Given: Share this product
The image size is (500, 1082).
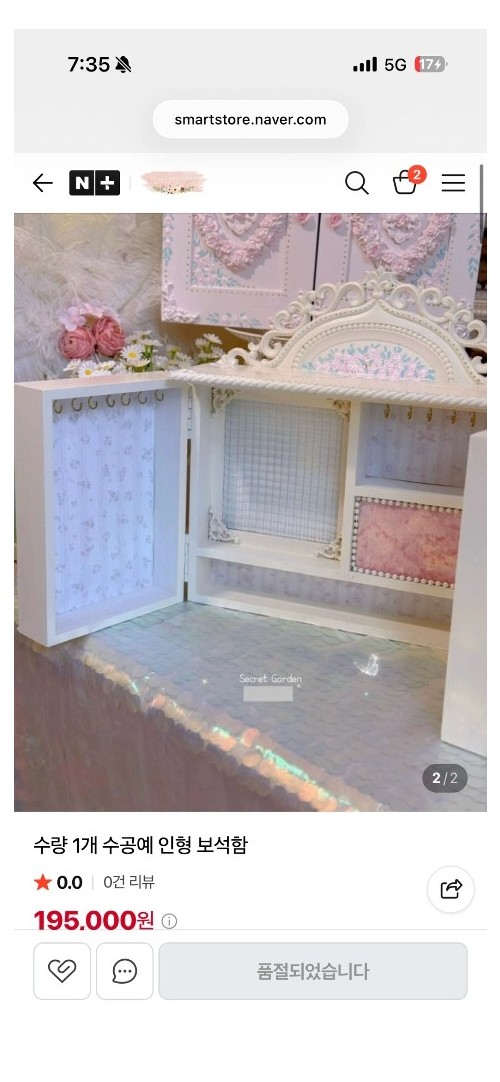Looking at the screenshot, I should tap(450, 889).
